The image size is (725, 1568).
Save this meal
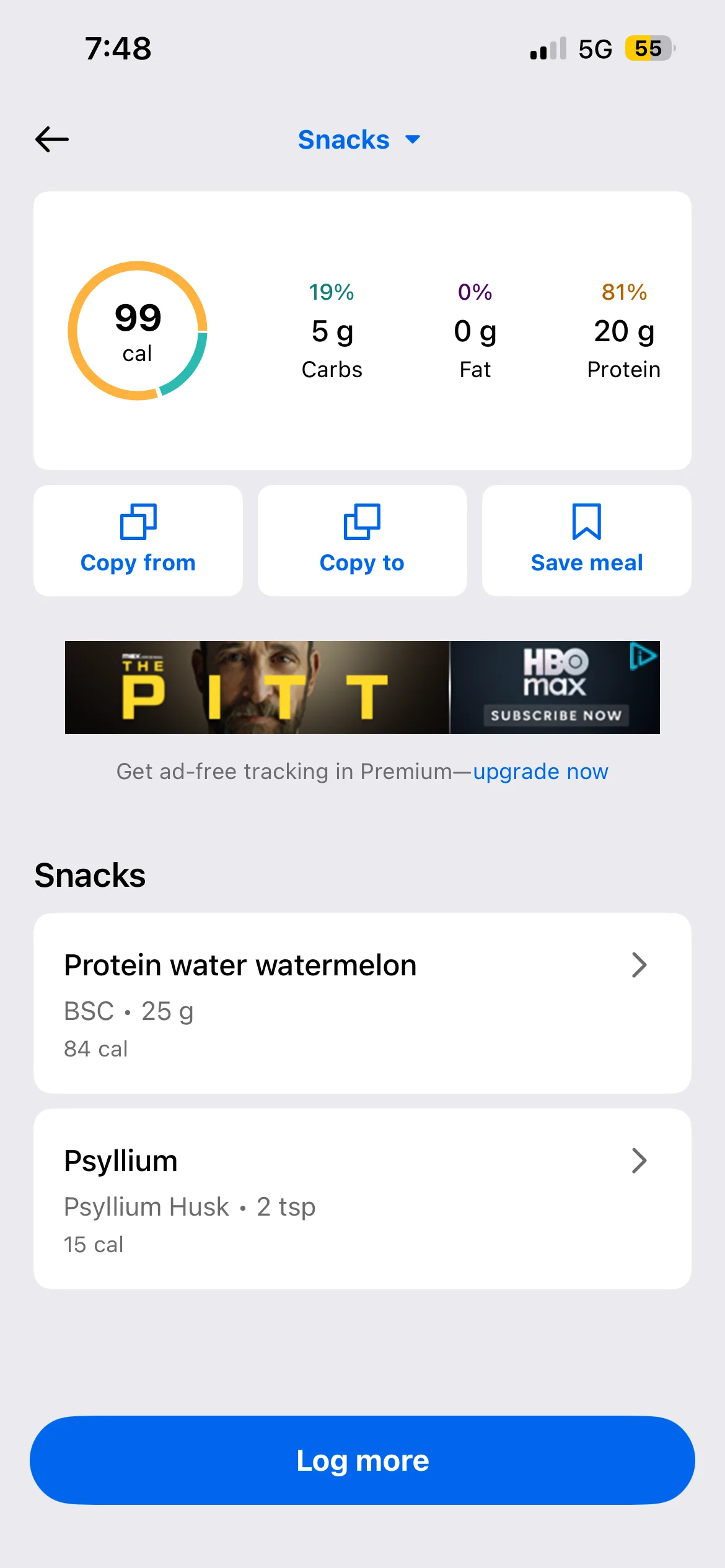tap(586, 540)
